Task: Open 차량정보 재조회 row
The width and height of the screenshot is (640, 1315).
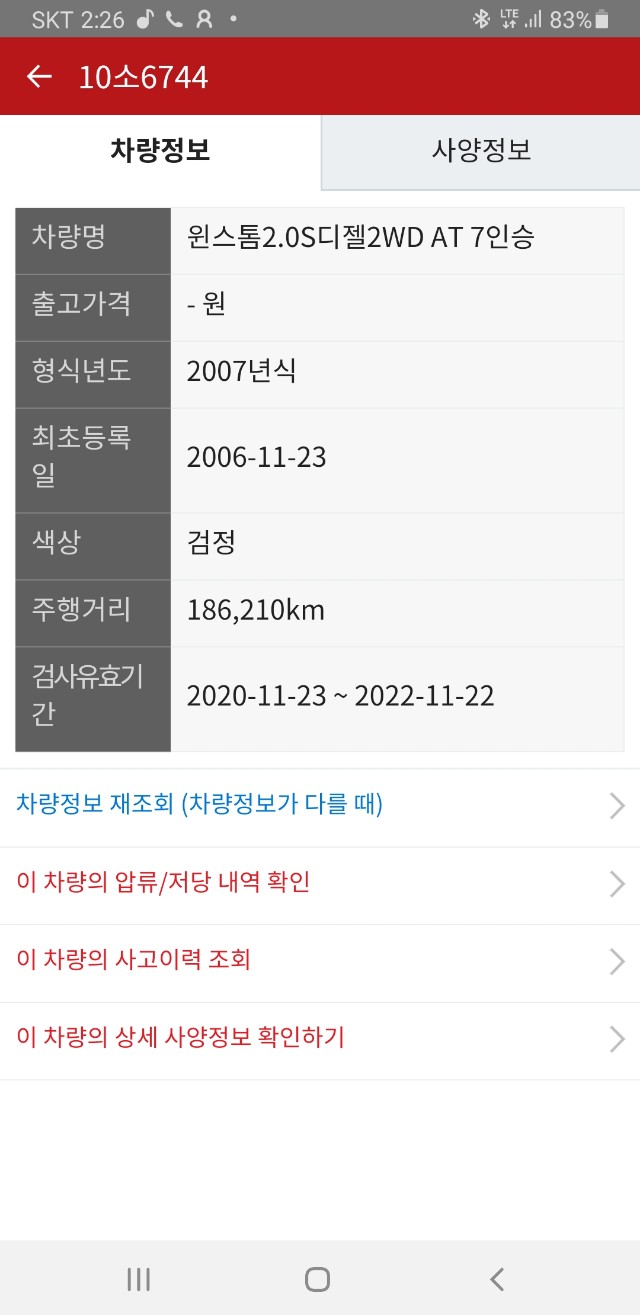Action: coord(320,806)
